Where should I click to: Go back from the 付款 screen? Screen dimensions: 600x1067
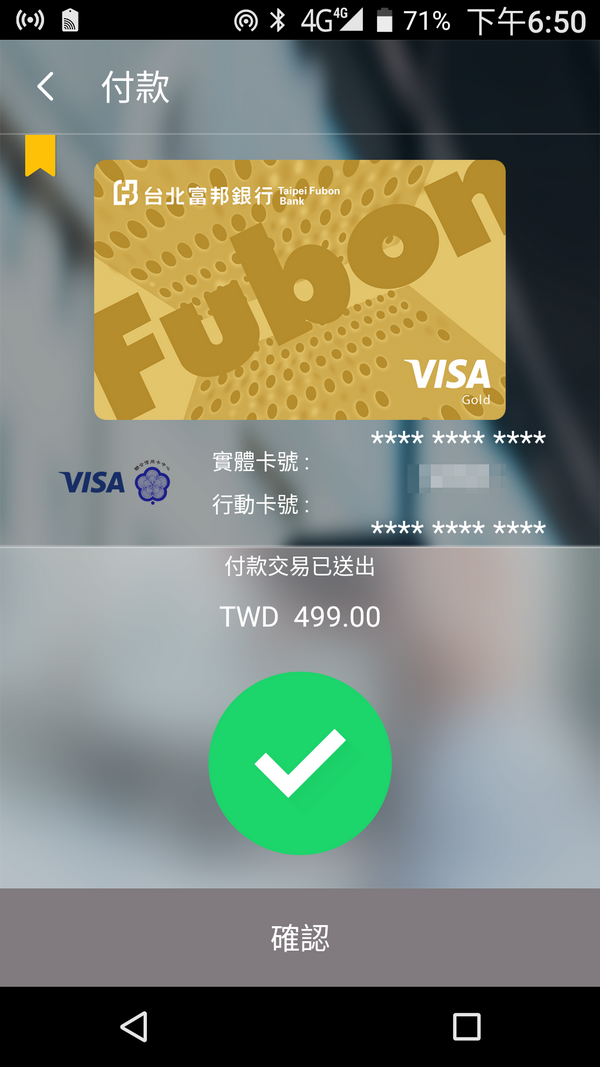[x=45, y=87]
